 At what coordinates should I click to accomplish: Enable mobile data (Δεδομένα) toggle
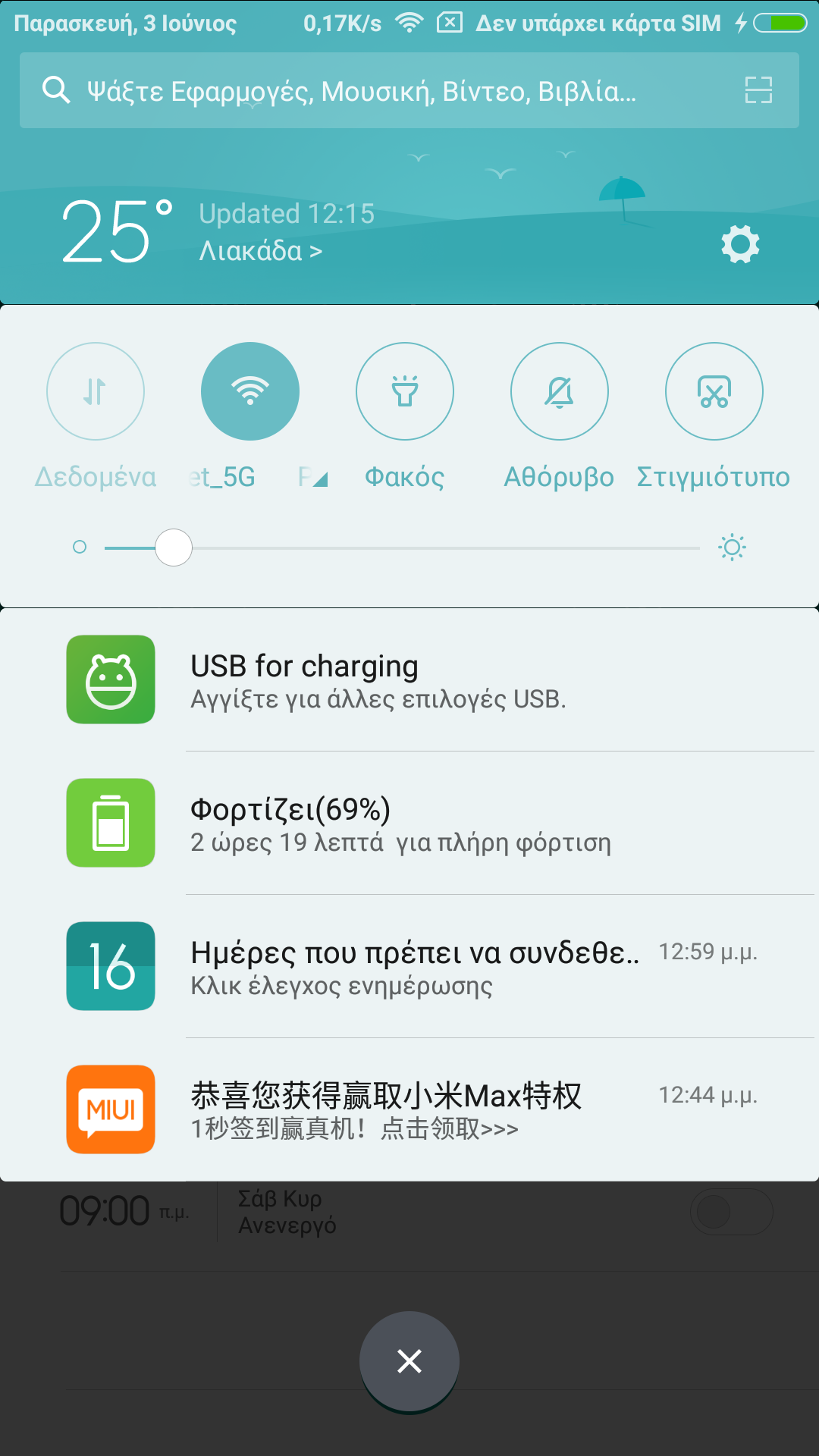(96, 391)
